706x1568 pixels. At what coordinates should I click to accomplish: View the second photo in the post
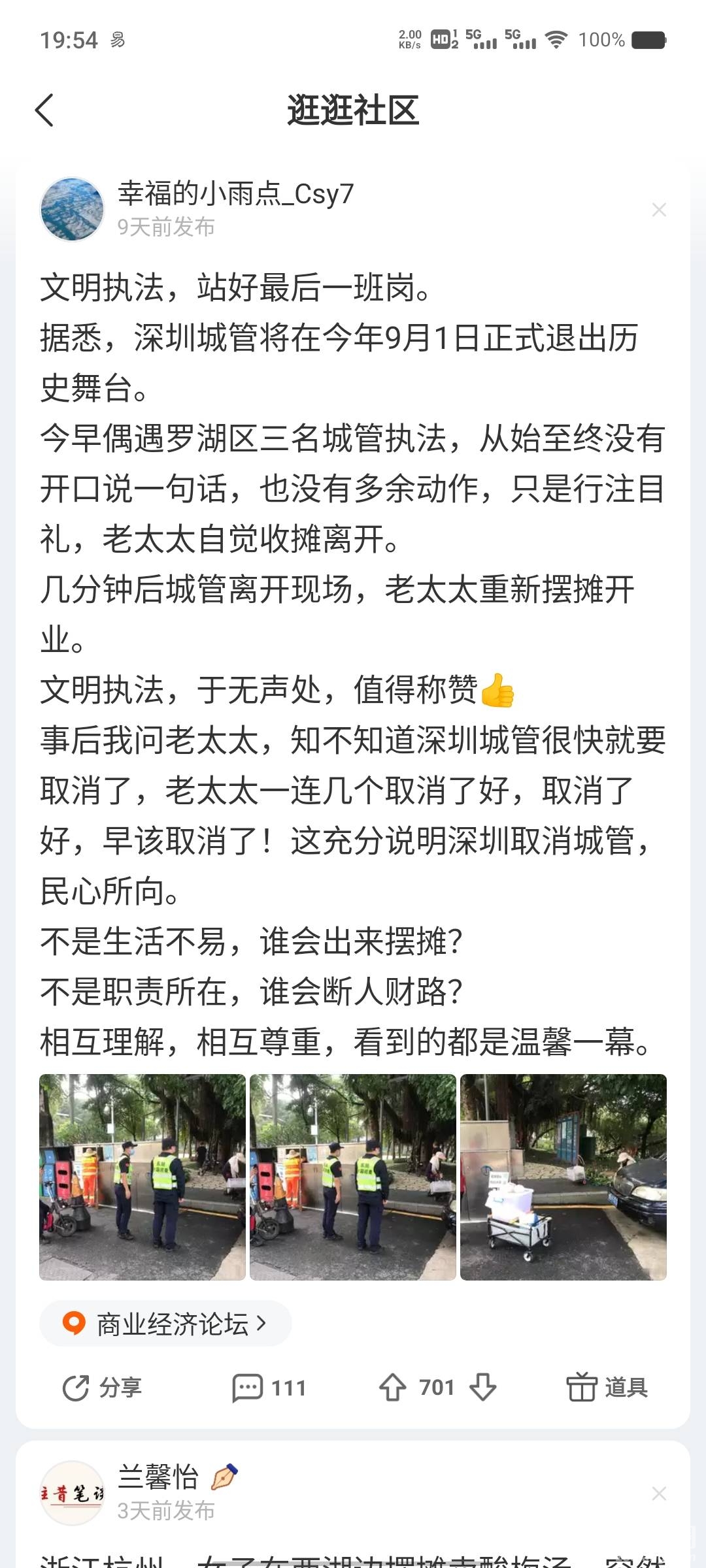pyautogui.click(x=353, y=1177)
